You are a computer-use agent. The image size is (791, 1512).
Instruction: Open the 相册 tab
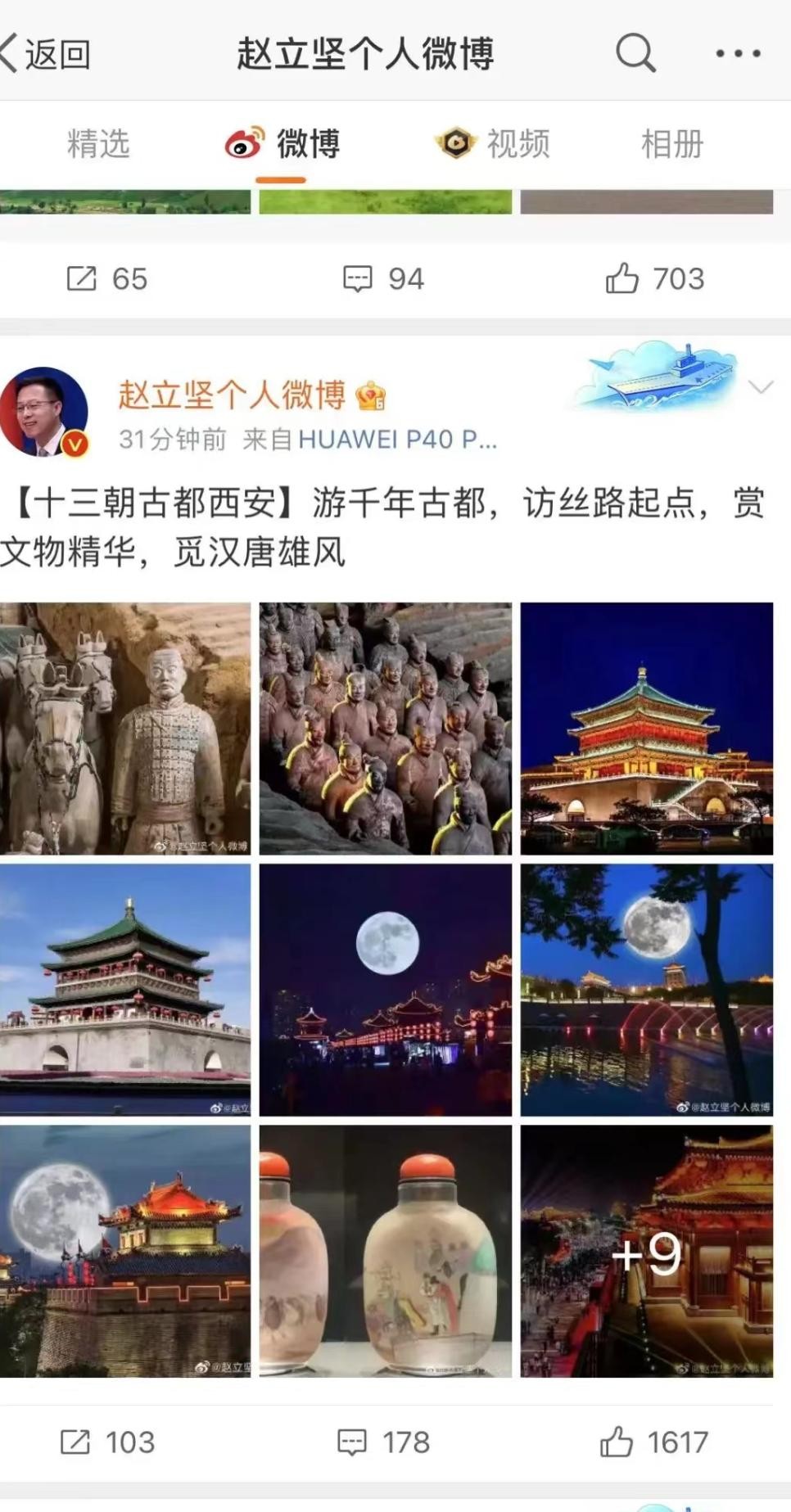671,144
